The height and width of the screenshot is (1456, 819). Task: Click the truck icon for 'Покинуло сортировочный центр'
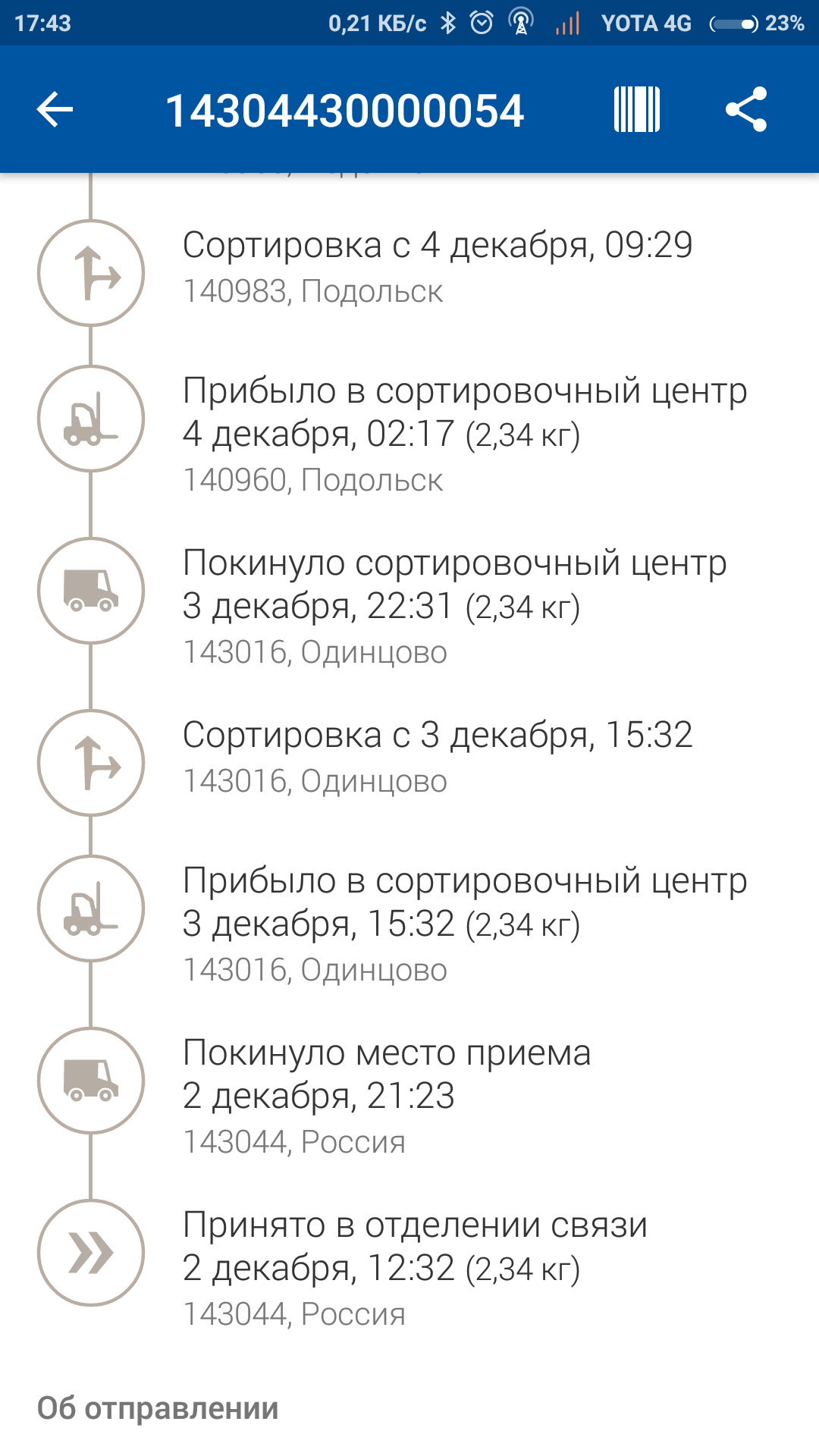point(91,591)
